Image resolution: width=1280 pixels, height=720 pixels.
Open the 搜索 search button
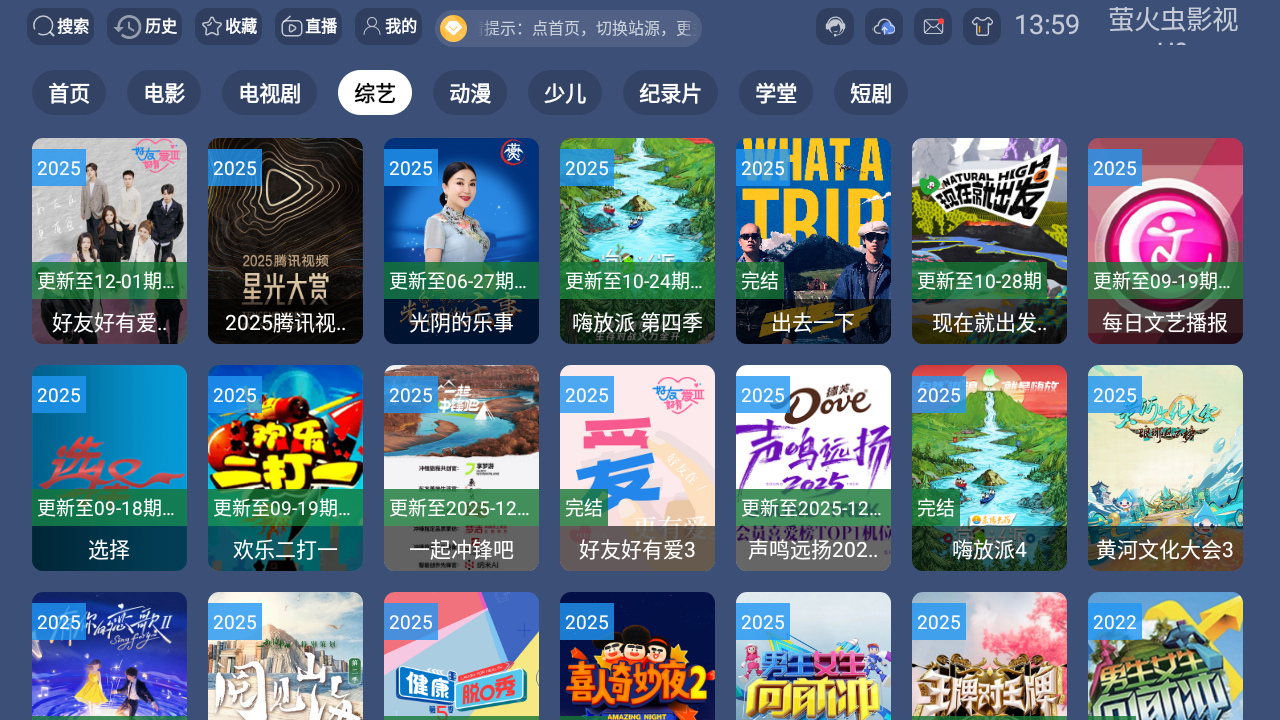(61, 27)
